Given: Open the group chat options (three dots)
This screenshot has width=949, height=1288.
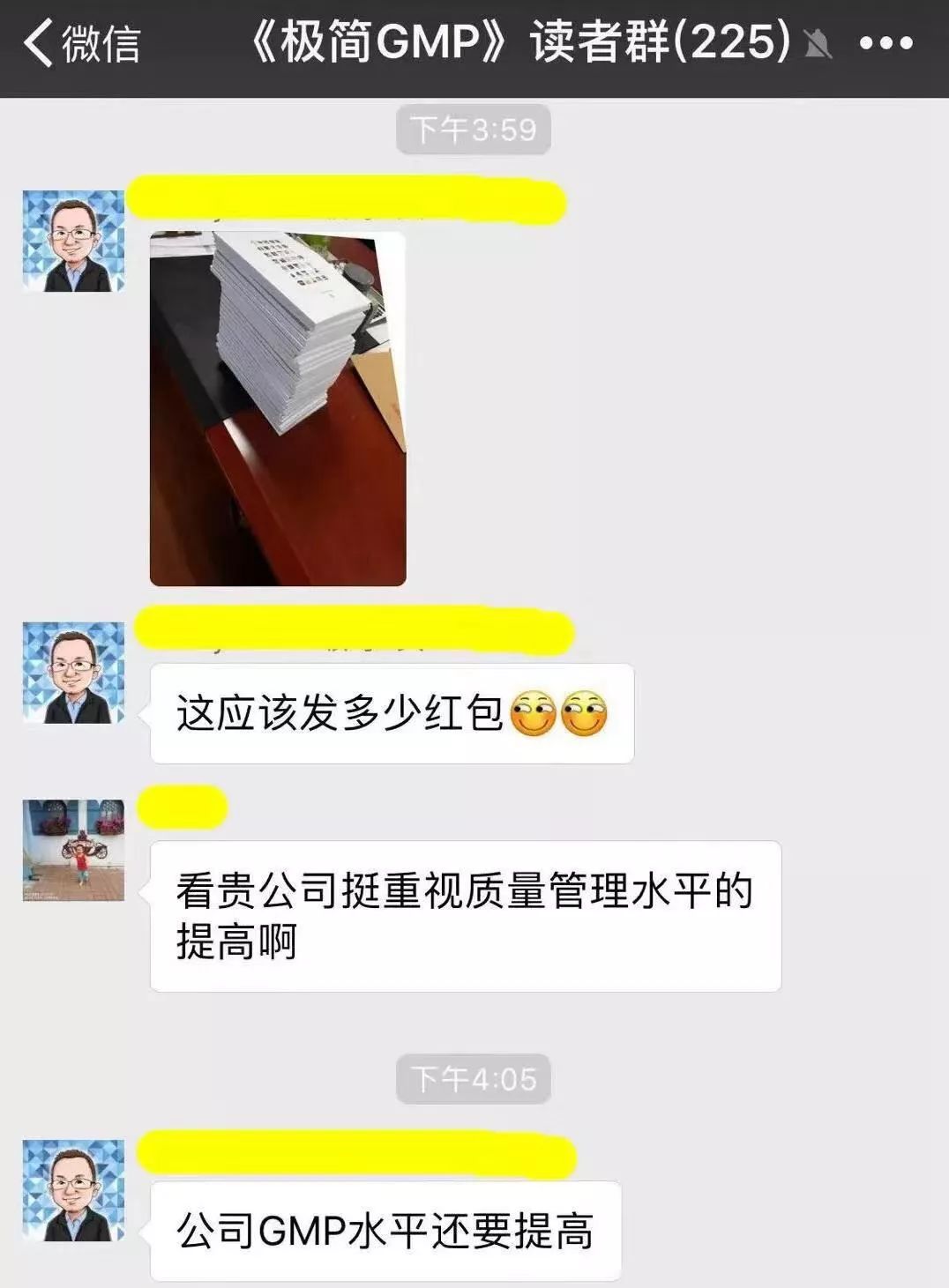Looking at the screenshot, I should (885, 43).
